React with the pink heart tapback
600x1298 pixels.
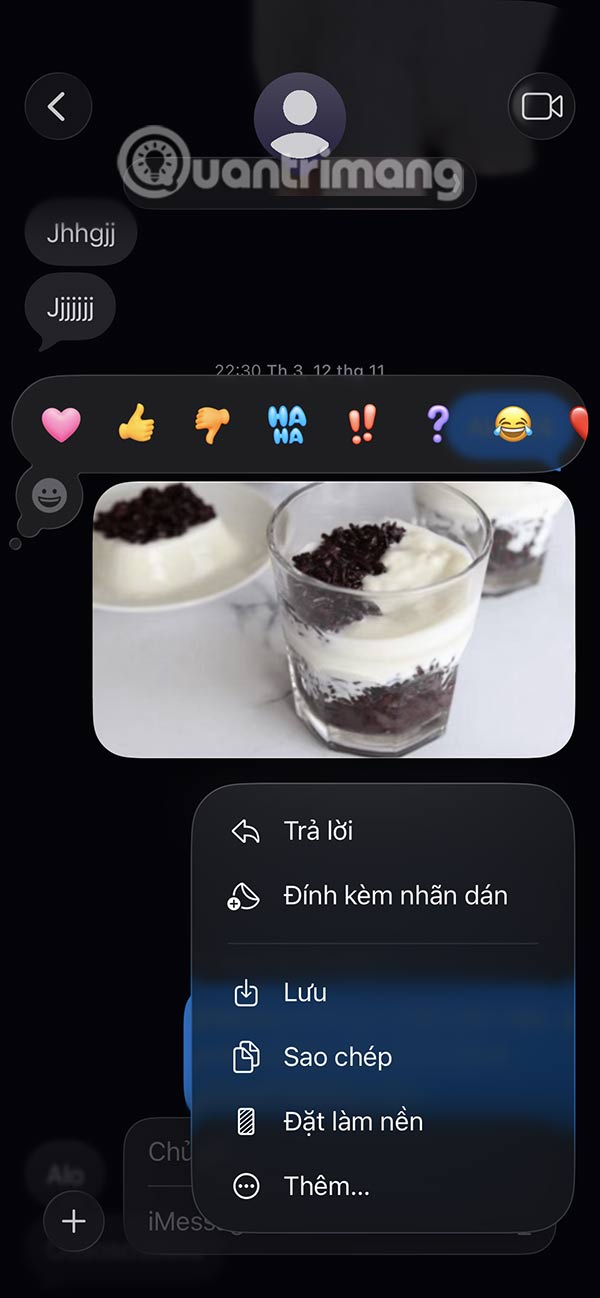click(x=61, y=425)
